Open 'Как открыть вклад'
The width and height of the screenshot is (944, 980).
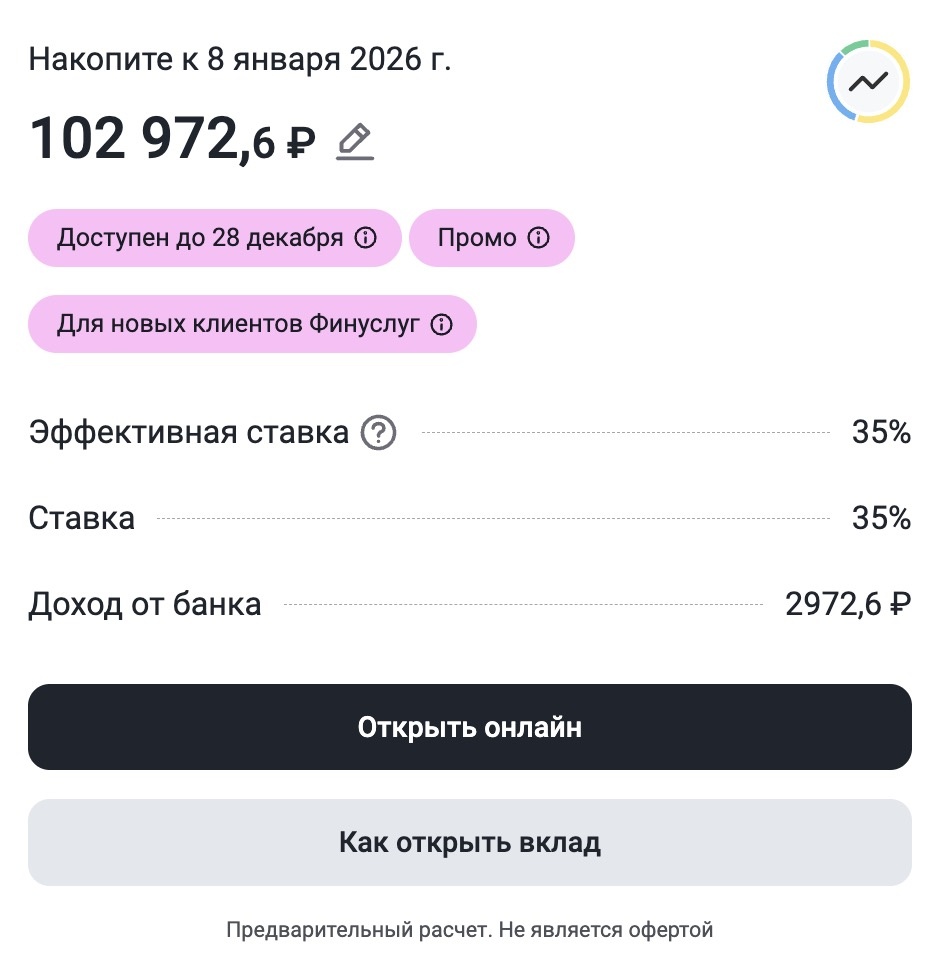pyautogui.click(x=472, y=842)
